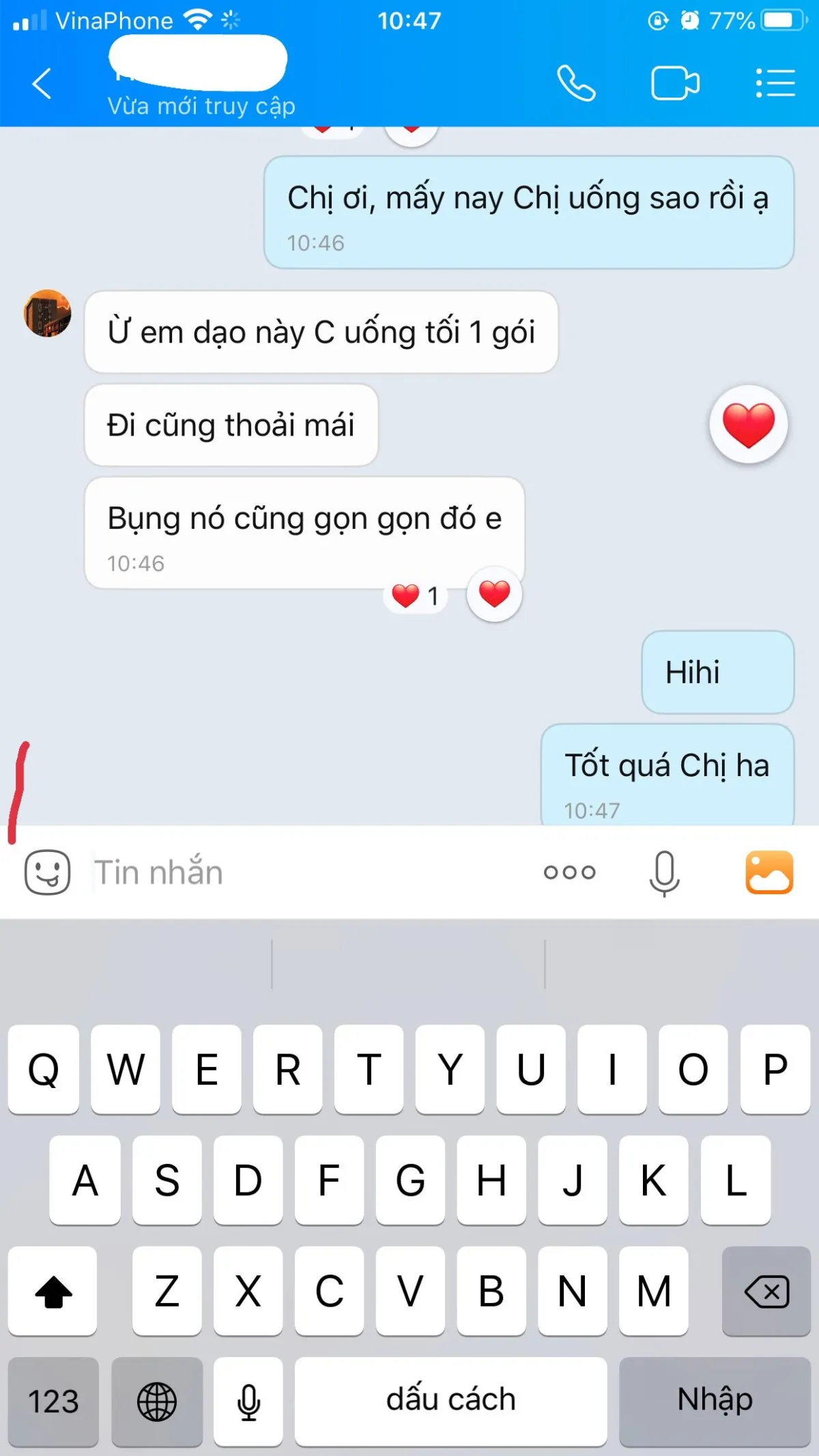React with heart to 'Bụng nó cũng gọn gọn'
Screen dimensions: 819x1456
495,594
